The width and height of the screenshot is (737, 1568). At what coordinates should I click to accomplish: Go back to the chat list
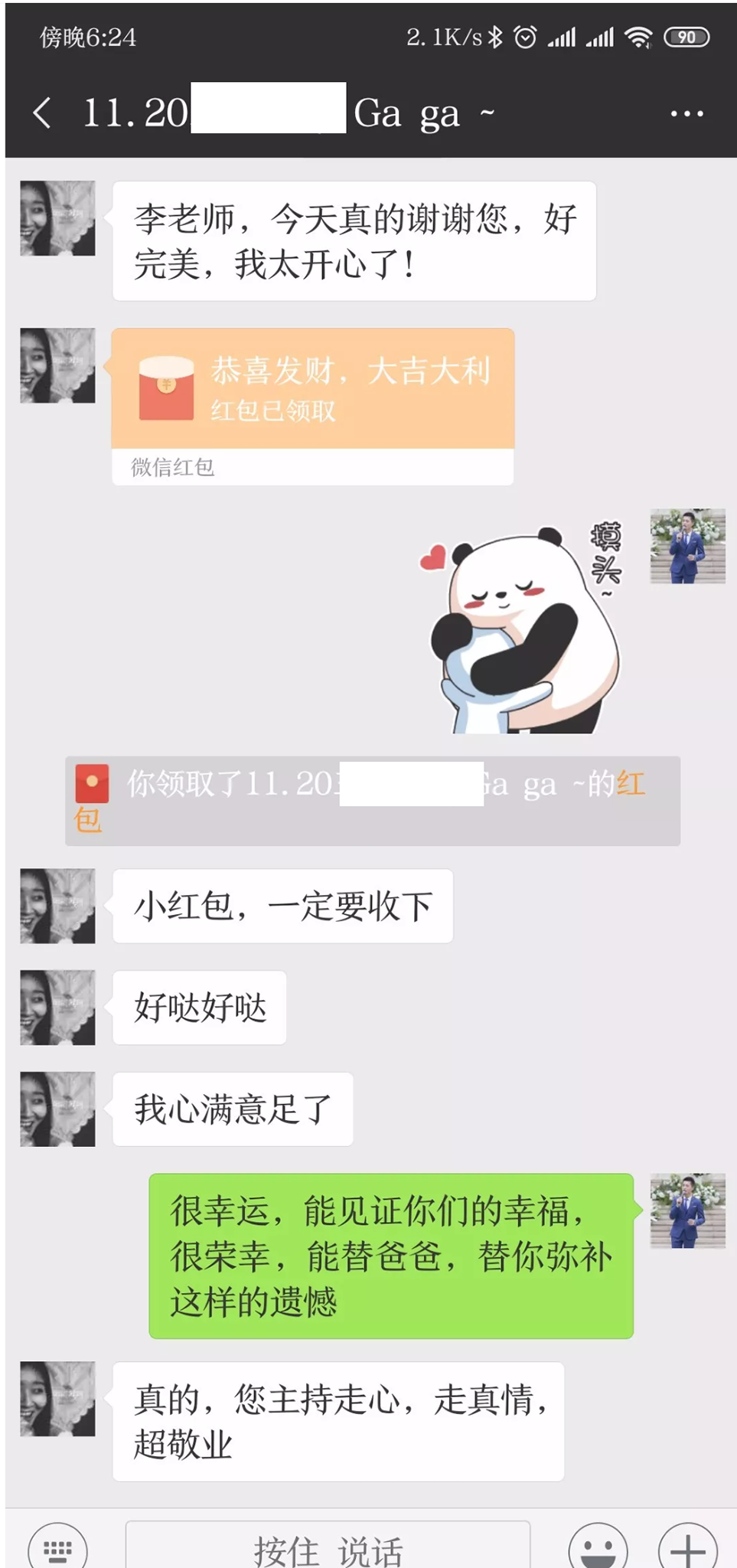[x=43, y=113]
